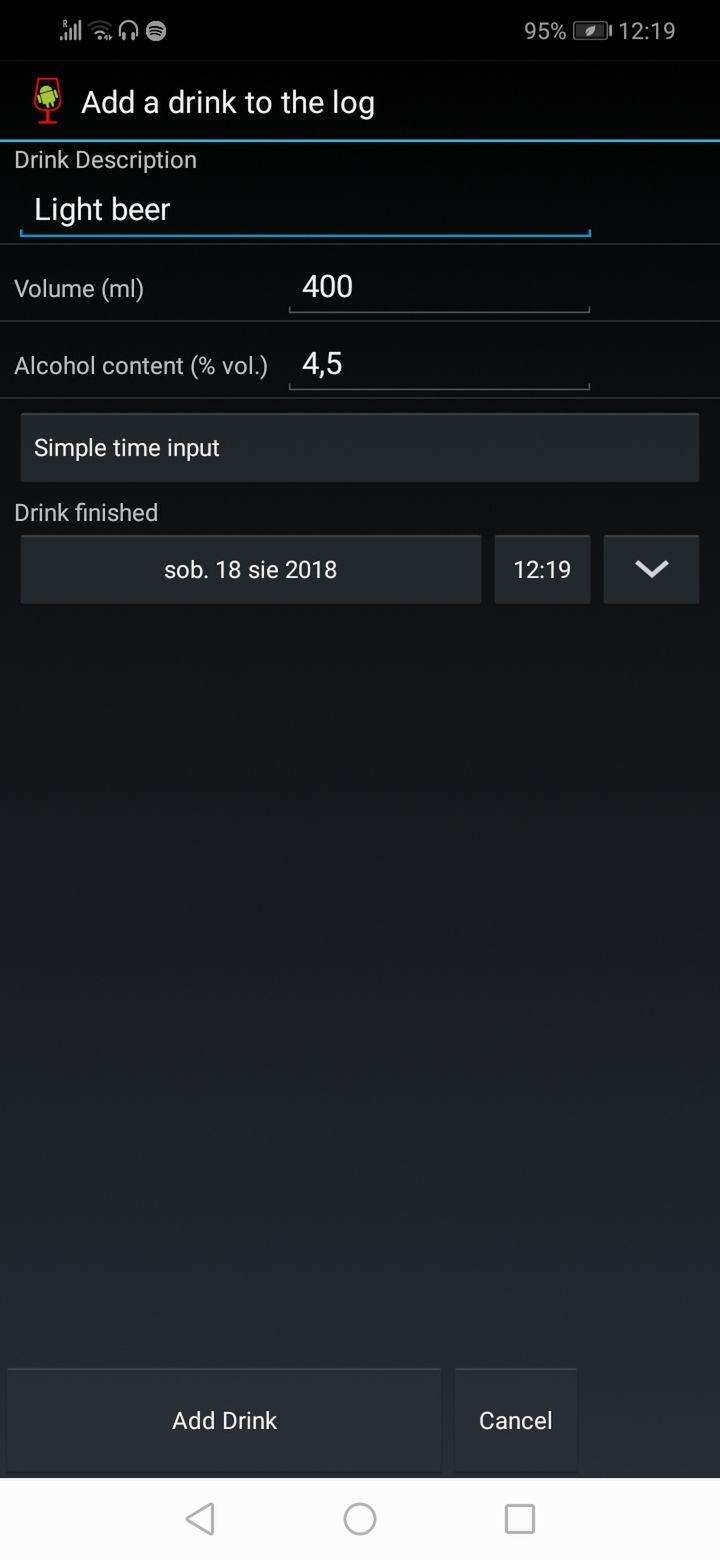Image resolution: width=720 pixels, height=1560 pixels.
Task: Add Drink to the log
Action: coord(224,1420)
